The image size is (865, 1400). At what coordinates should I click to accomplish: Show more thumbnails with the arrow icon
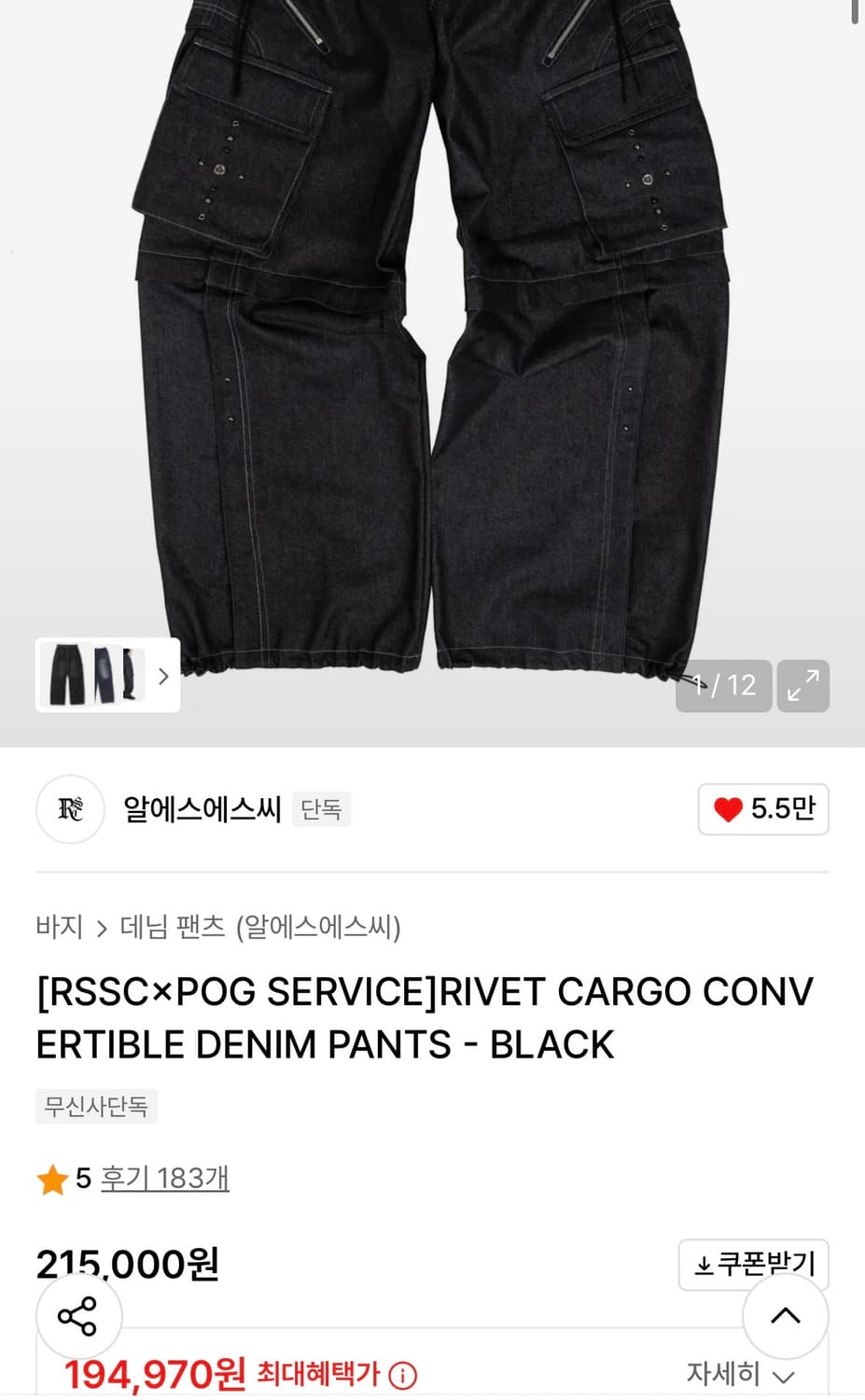point(161,675)
